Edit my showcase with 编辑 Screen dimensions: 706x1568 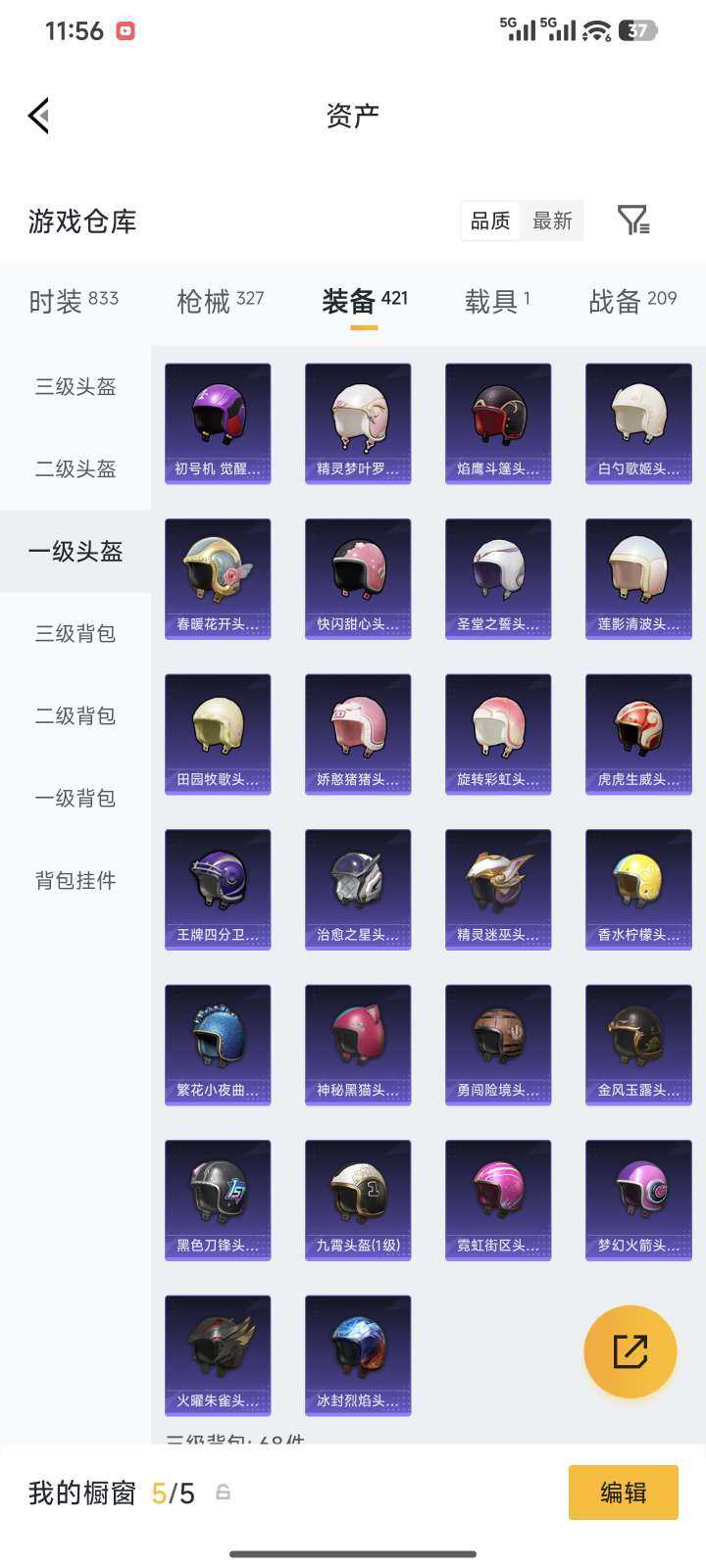coord(623,1493)
